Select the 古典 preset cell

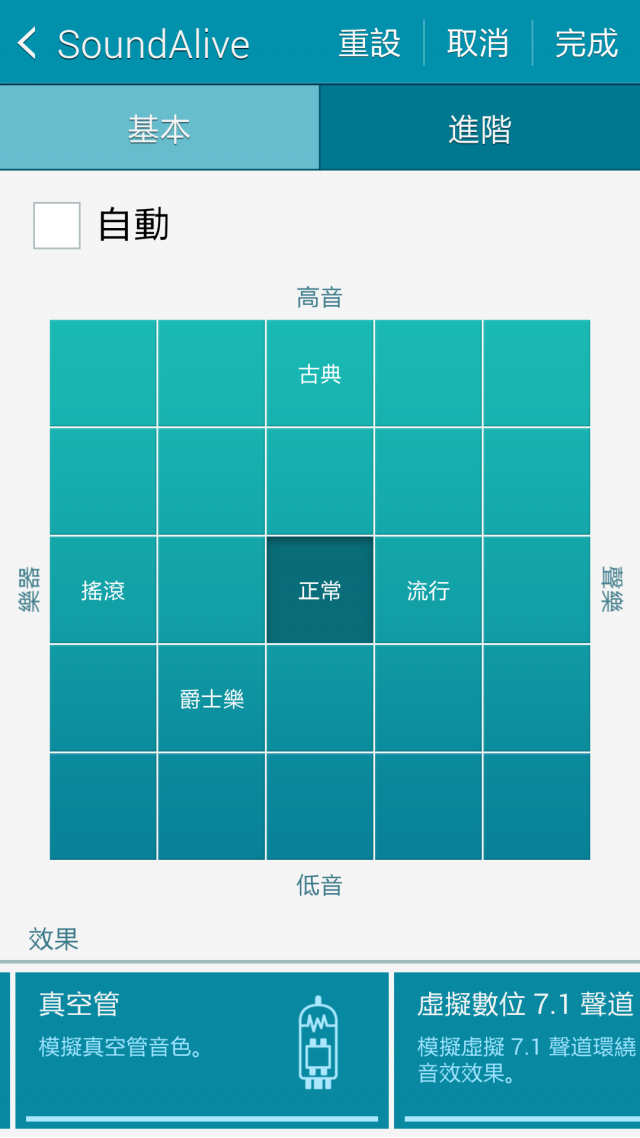(x=320, y=374)
